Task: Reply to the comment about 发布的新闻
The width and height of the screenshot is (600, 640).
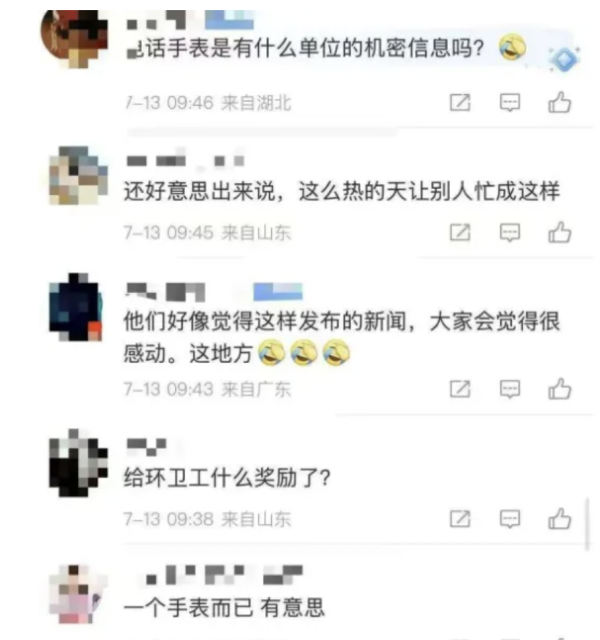Action: 510,388
